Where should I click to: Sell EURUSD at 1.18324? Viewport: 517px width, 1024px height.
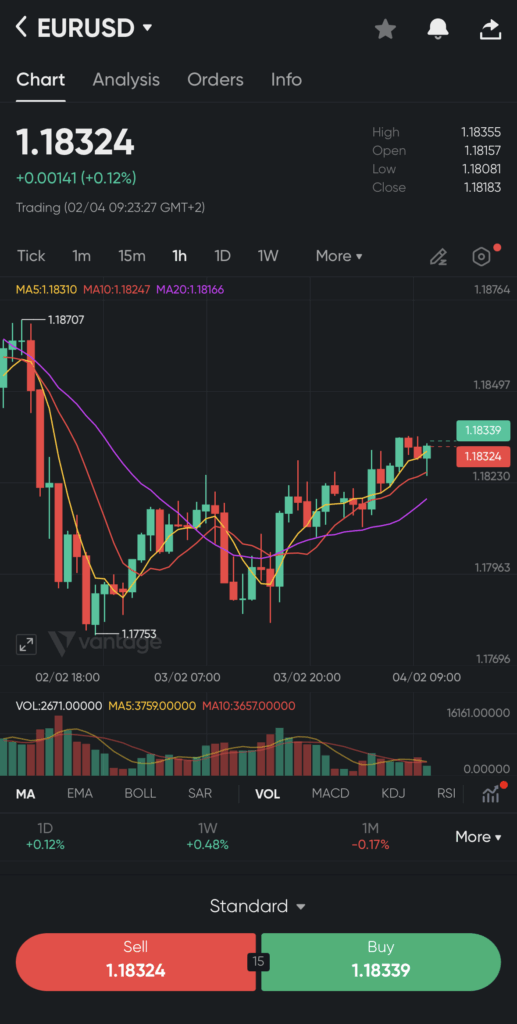136,962
